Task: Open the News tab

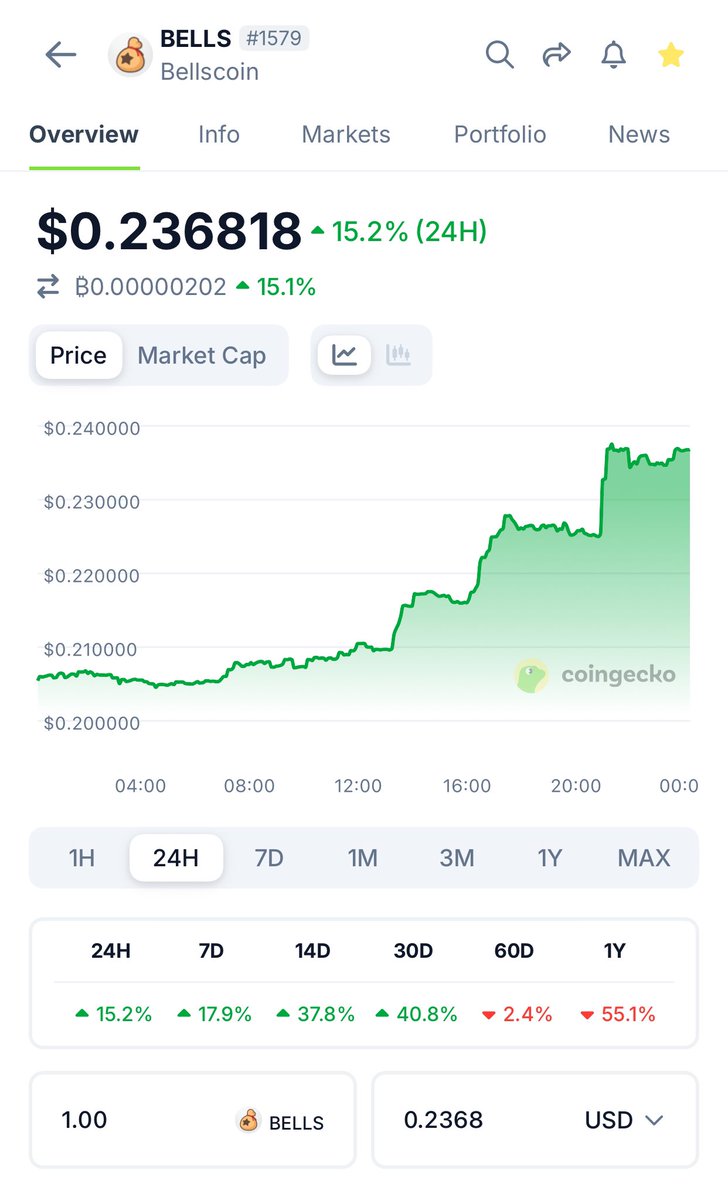Action: [639, 134]
